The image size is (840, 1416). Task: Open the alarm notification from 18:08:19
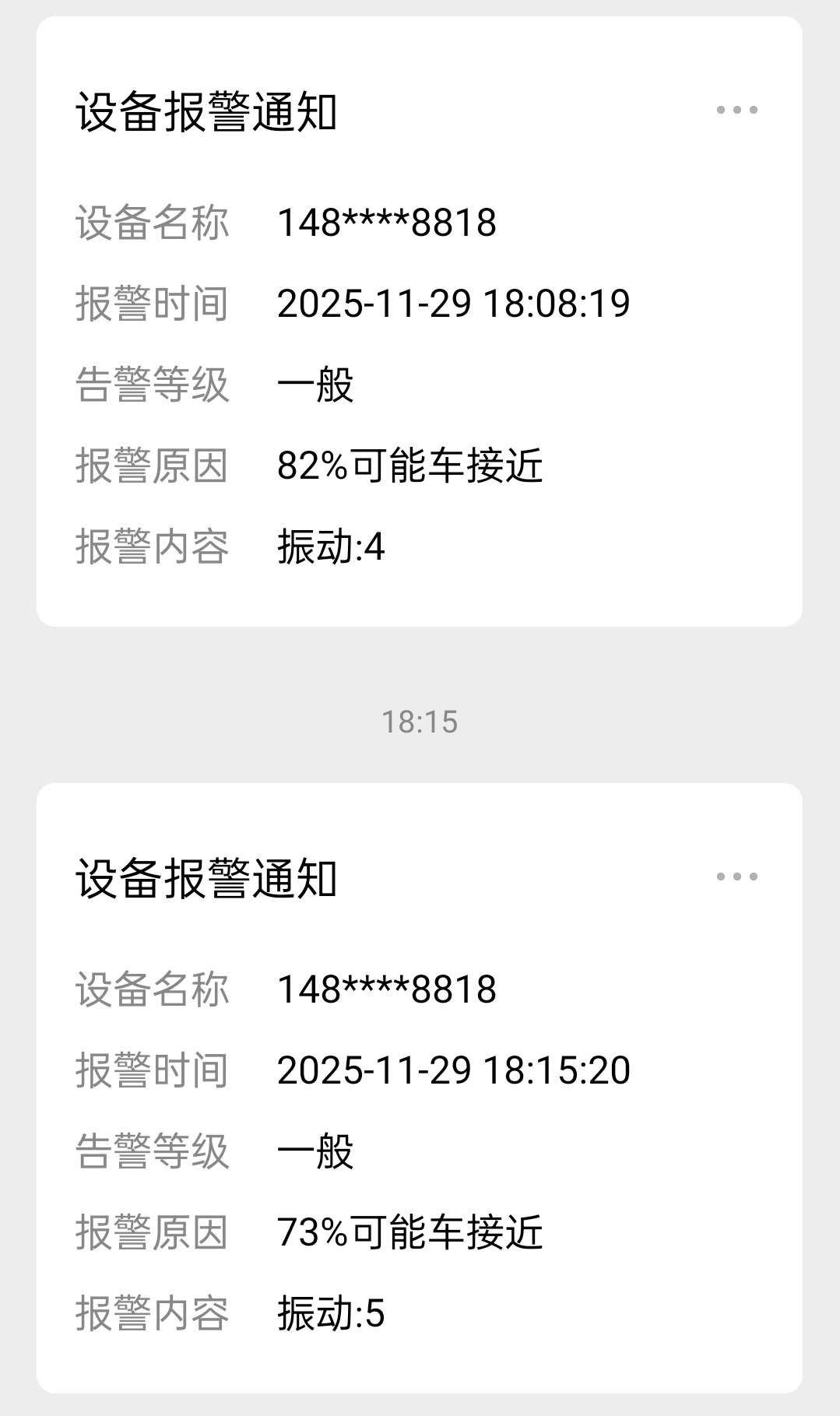point(419,343)
